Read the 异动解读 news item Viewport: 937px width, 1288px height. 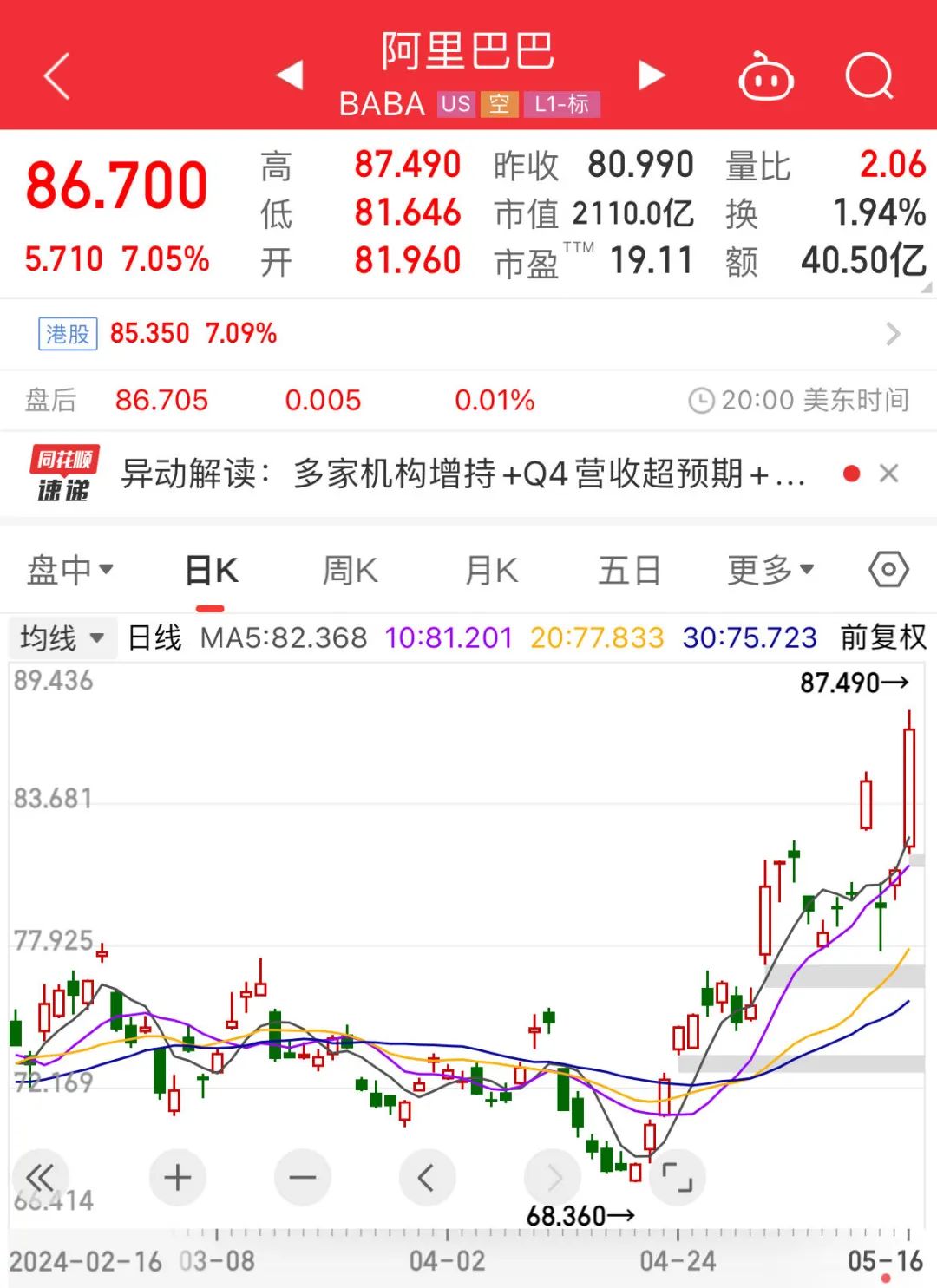tap(463, 474)
